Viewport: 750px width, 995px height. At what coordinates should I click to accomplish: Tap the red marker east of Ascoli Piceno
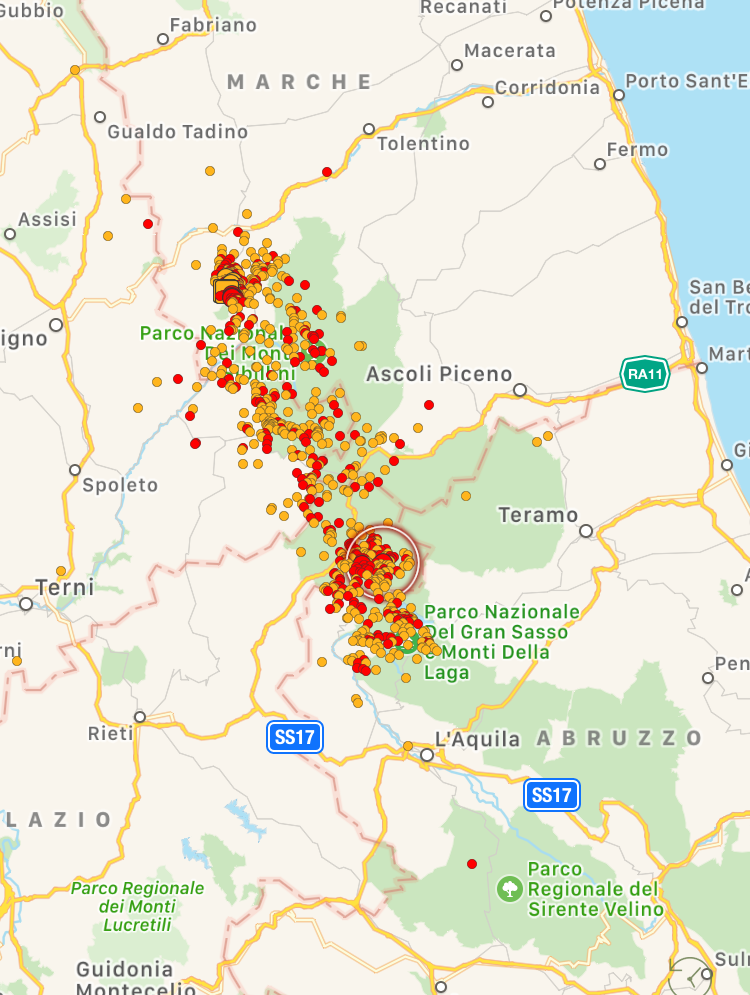coord(429,405)
